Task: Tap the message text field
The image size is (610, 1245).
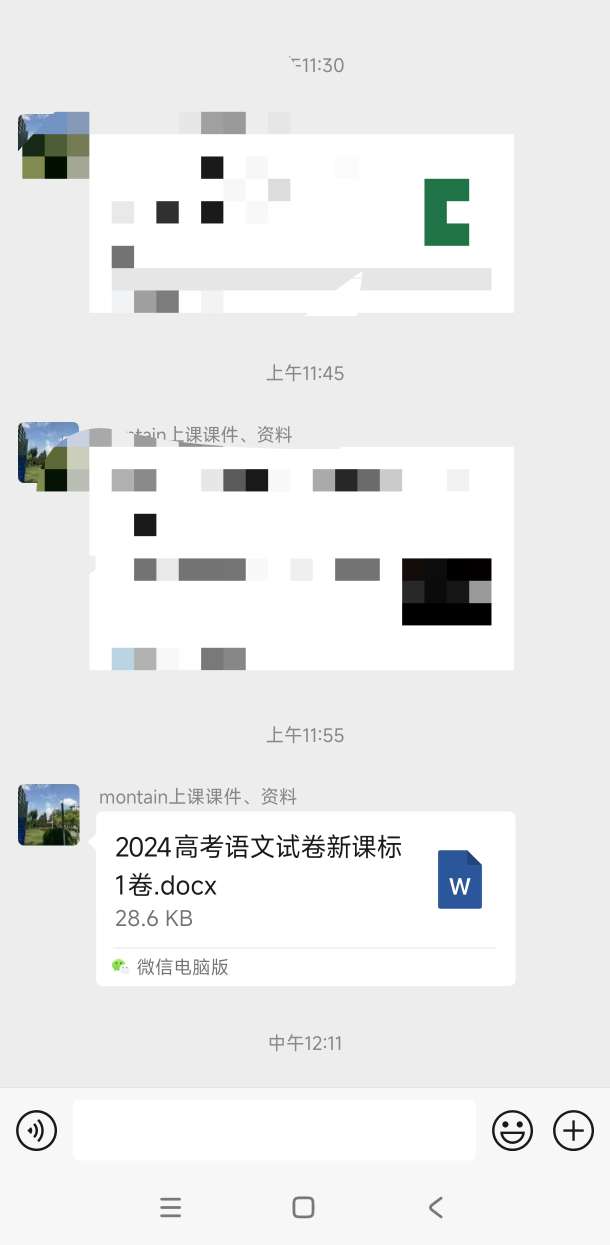Action: tap(274, 1131)
